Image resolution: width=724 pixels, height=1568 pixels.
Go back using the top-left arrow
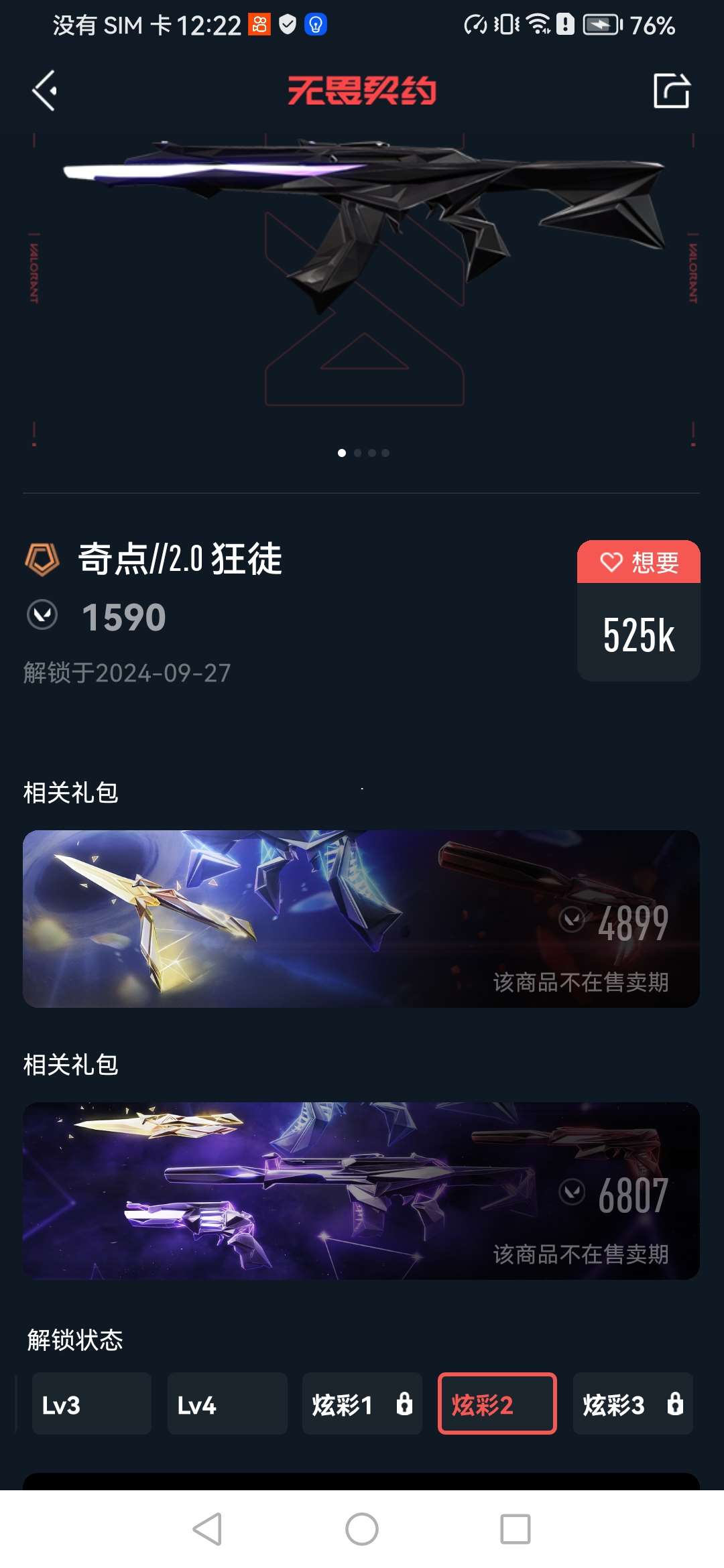pyautogui.click(x=44, y=90)
